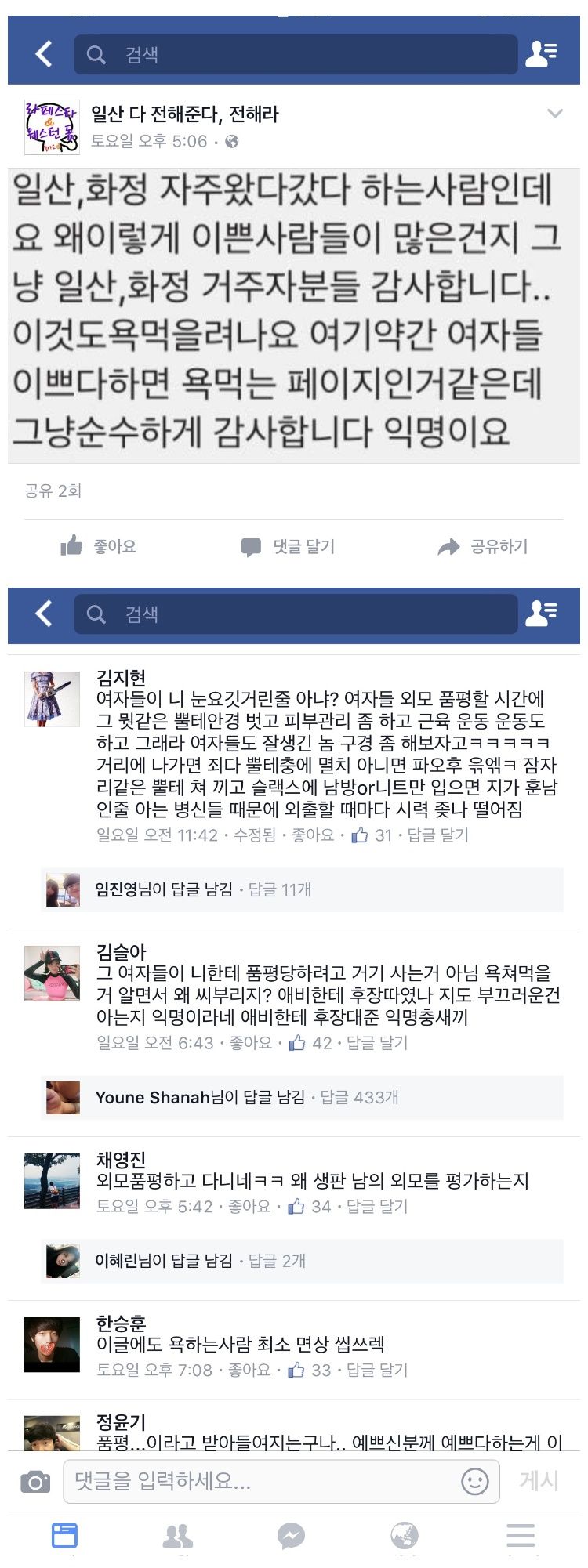Viewport: 588px width, 1568px height.
Task: Open the 일산 다 전해준다, 전해라 page
Action: 185,114
